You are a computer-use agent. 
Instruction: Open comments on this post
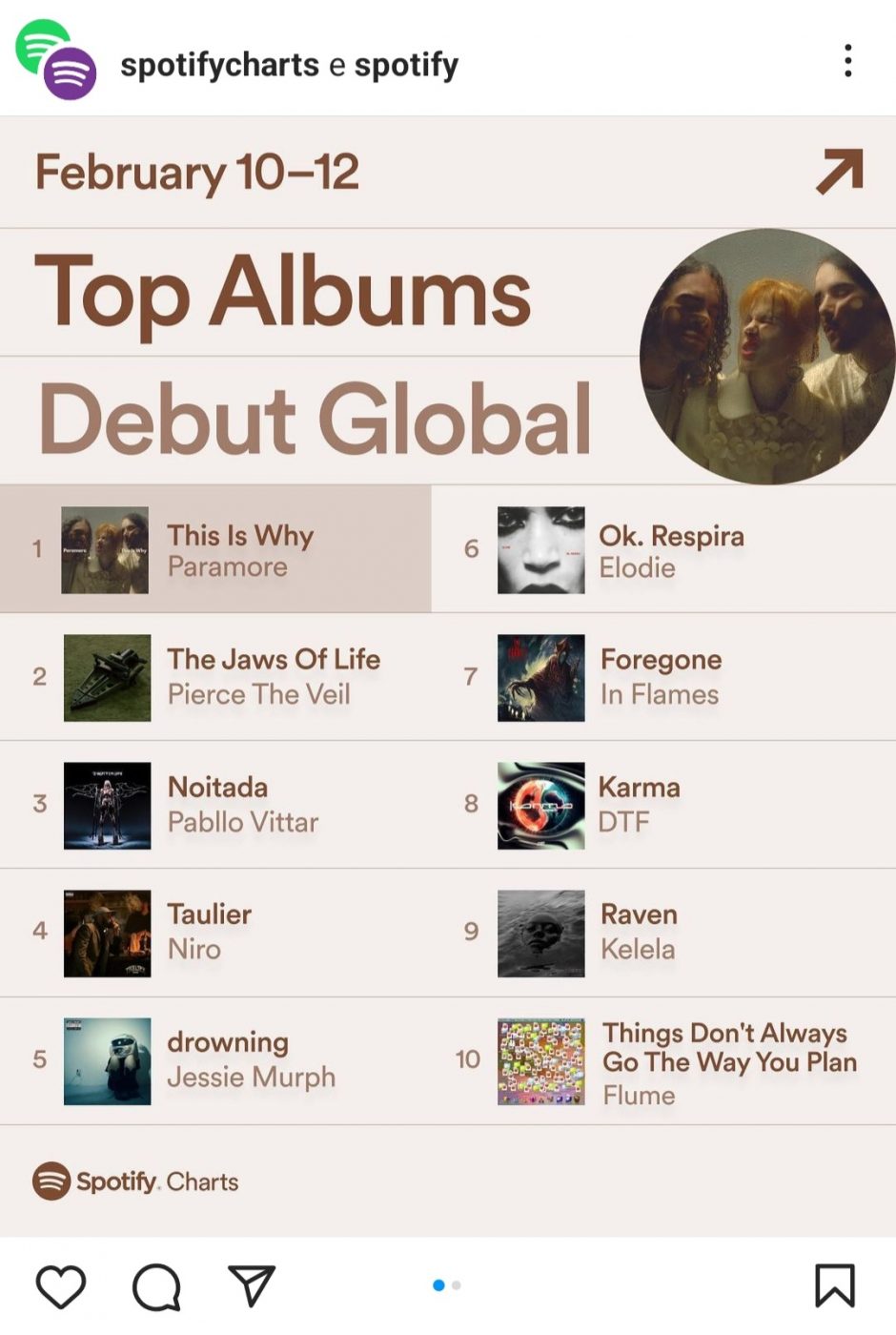[156, 1286]
